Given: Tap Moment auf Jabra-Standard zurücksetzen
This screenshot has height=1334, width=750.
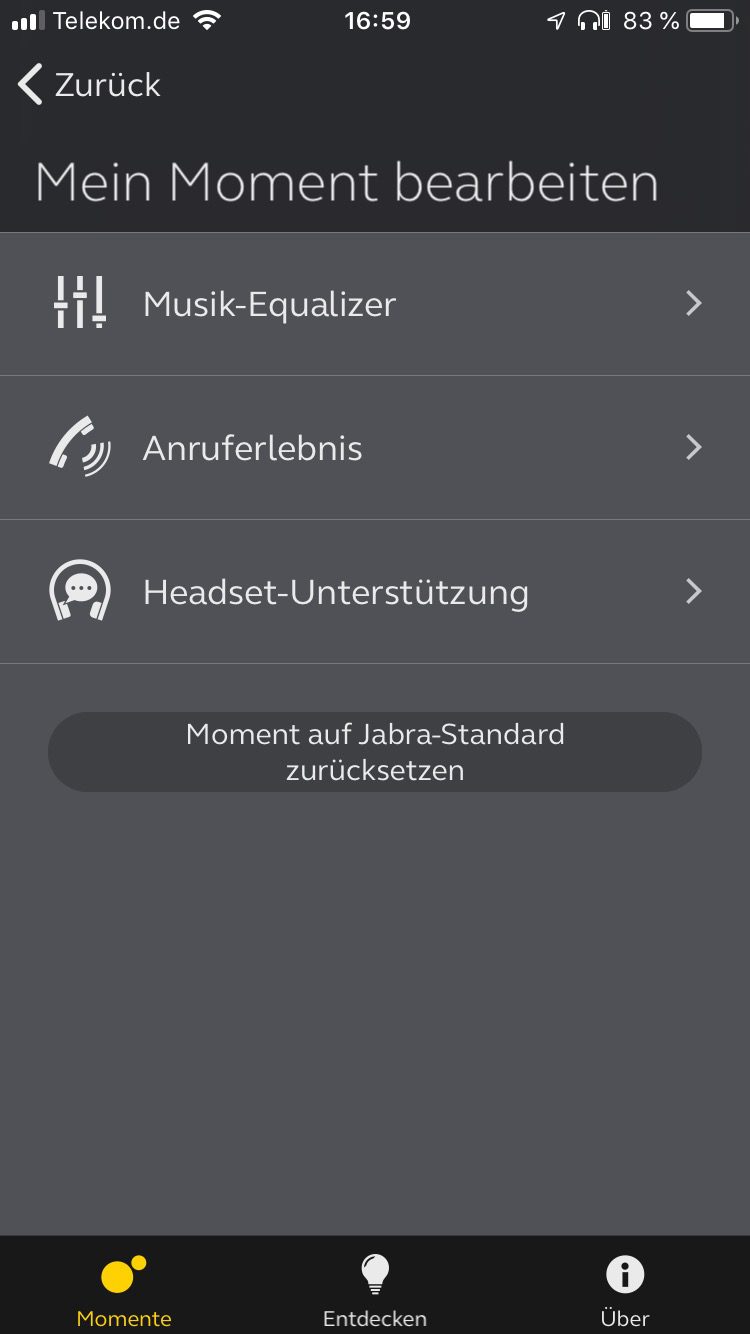Looking at the screenshot, I should 374,752.
